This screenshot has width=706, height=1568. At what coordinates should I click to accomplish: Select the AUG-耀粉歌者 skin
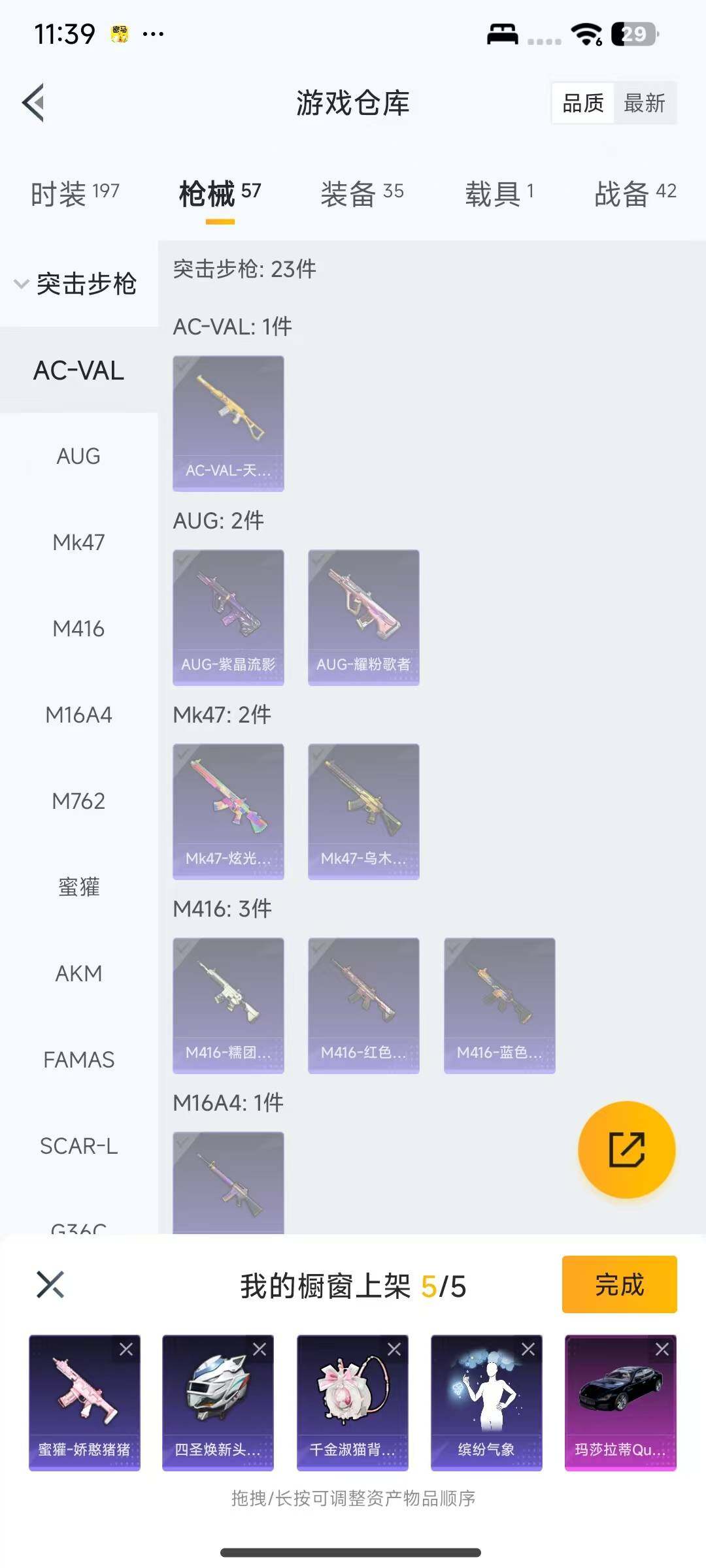(363, 617)
